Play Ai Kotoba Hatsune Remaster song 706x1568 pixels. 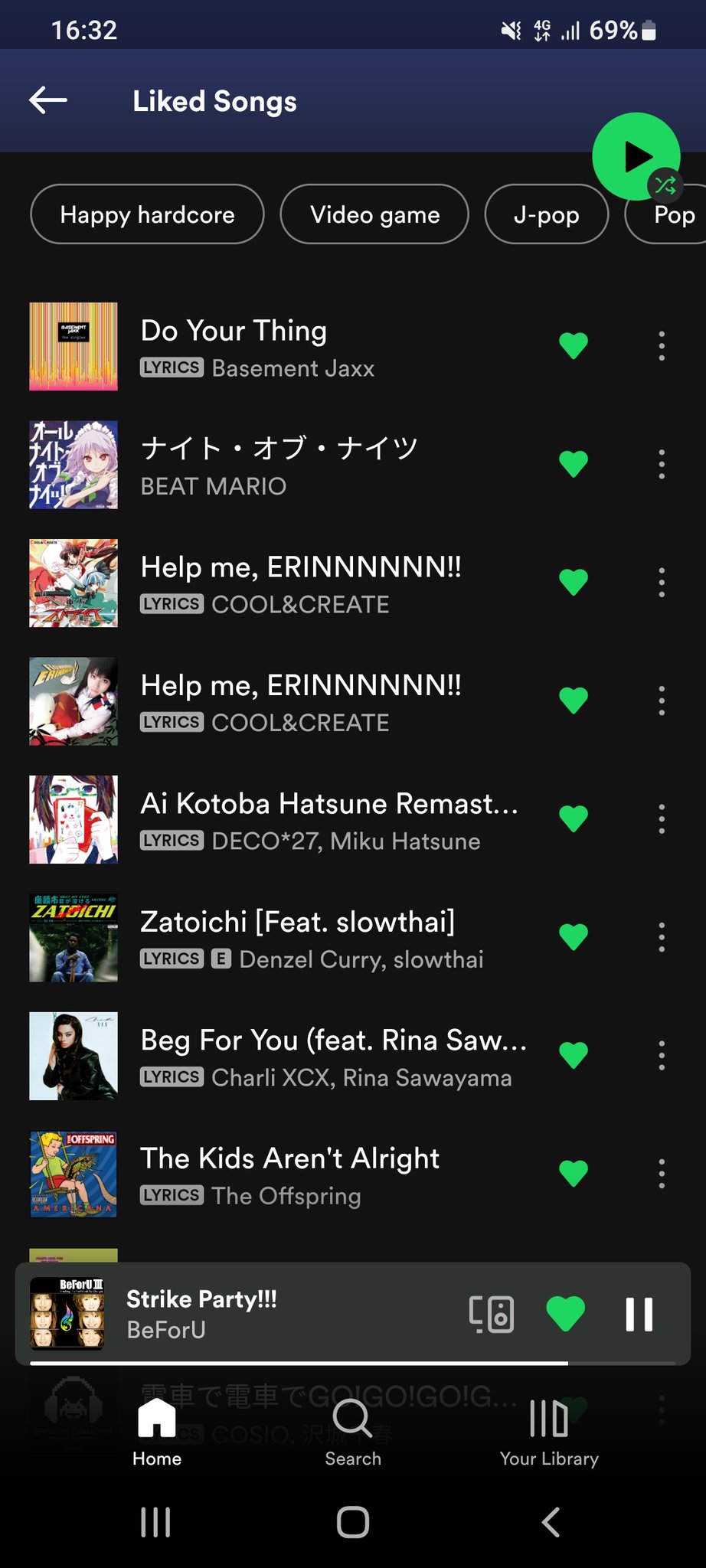coord(329,804)
